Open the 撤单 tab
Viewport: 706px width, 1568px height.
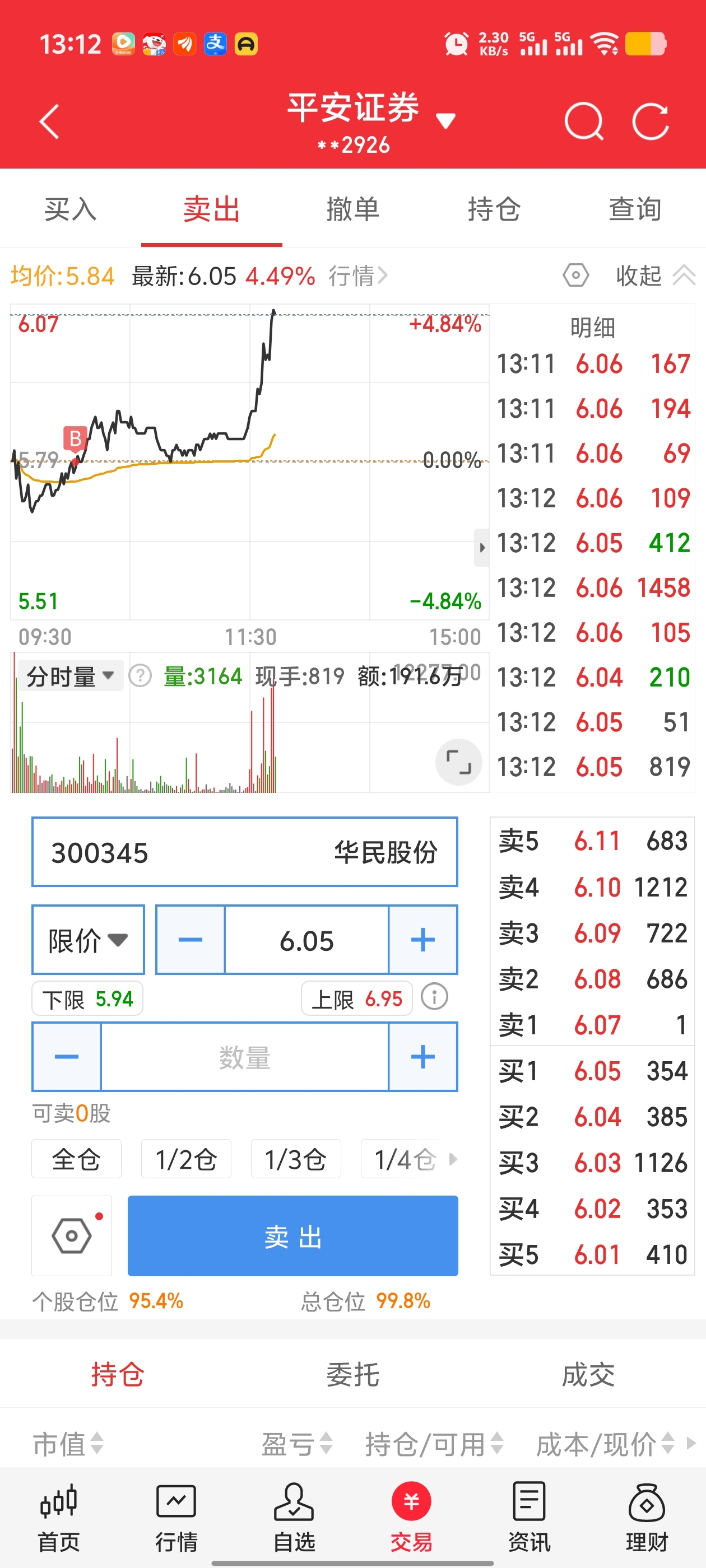(x=352, y=209)
